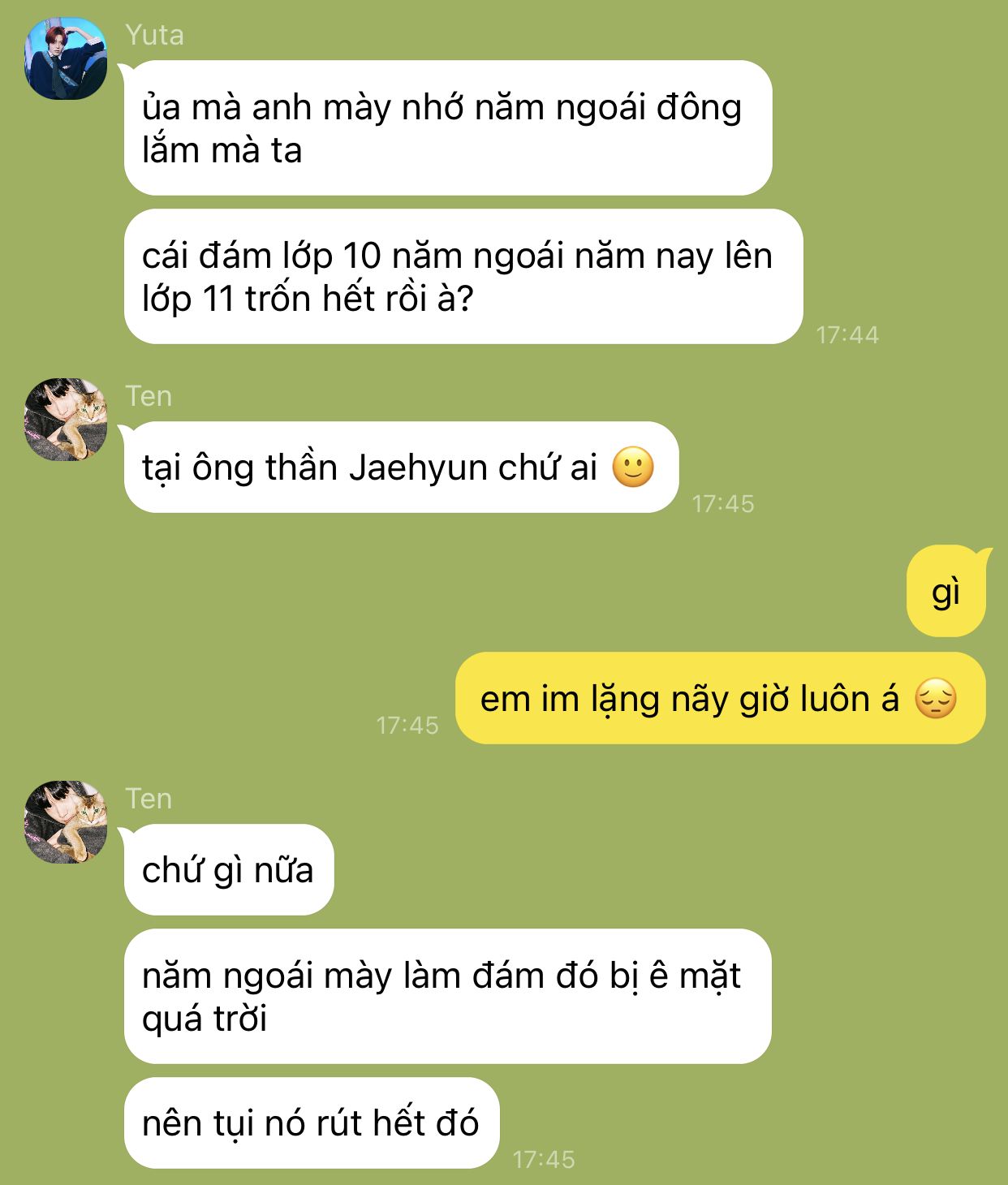Open Ten's avatar beside "chứ gì nữa"

[x=66, y=821]
